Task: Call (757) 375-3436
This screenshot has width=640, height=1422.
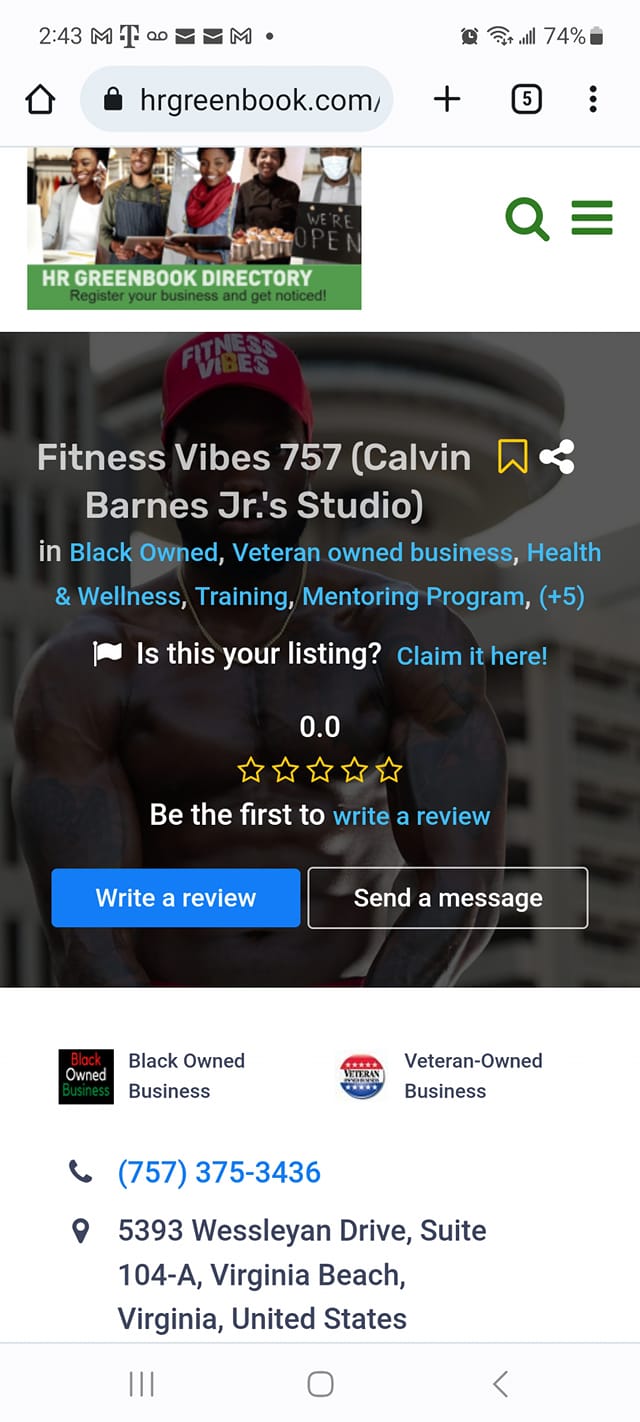Action: (219, 1172)
